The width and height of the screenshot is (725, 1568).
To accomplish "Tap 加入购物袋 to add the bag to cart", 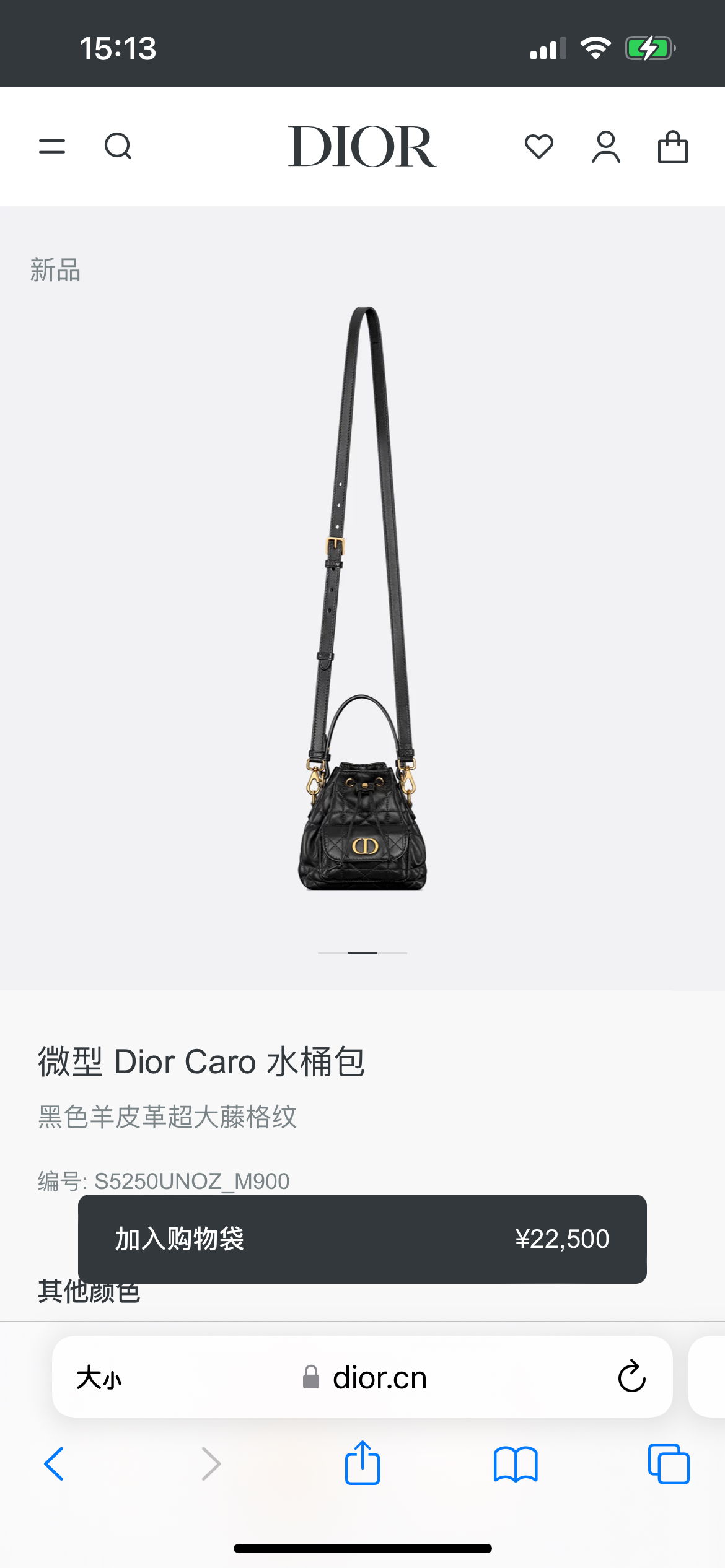I will click(362, 1239).
